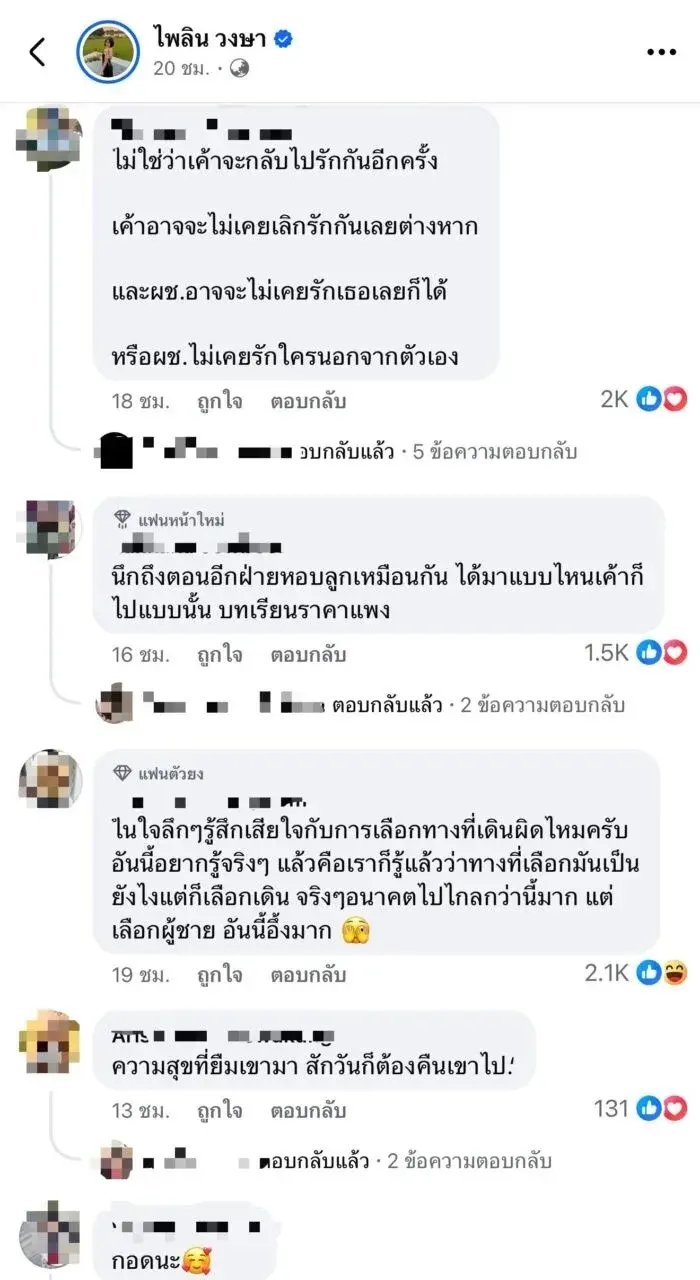This screenshot has height=1280, width=700.
Task: Reply to the comment posted 13 ชม.
Action: coord(308,1110)
